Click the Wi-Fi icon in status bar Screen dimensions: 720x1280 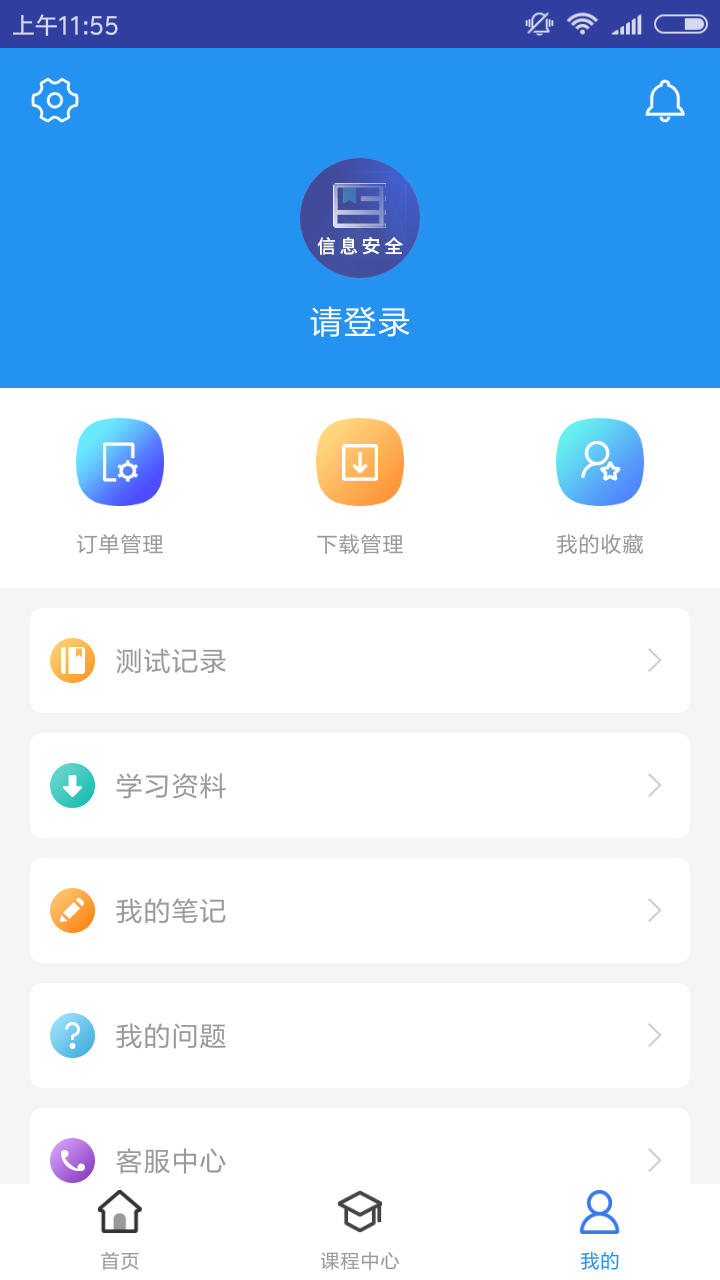click(x=583, y=24)
